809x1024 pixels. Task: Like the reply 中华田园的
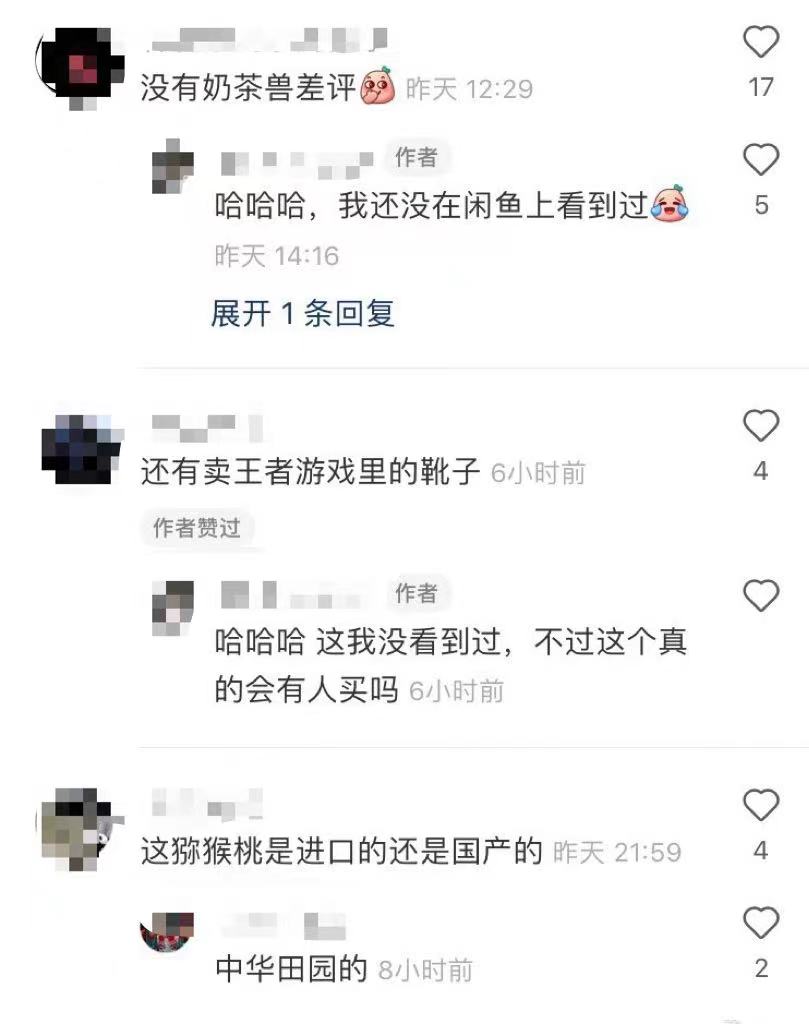click(761, 923)
